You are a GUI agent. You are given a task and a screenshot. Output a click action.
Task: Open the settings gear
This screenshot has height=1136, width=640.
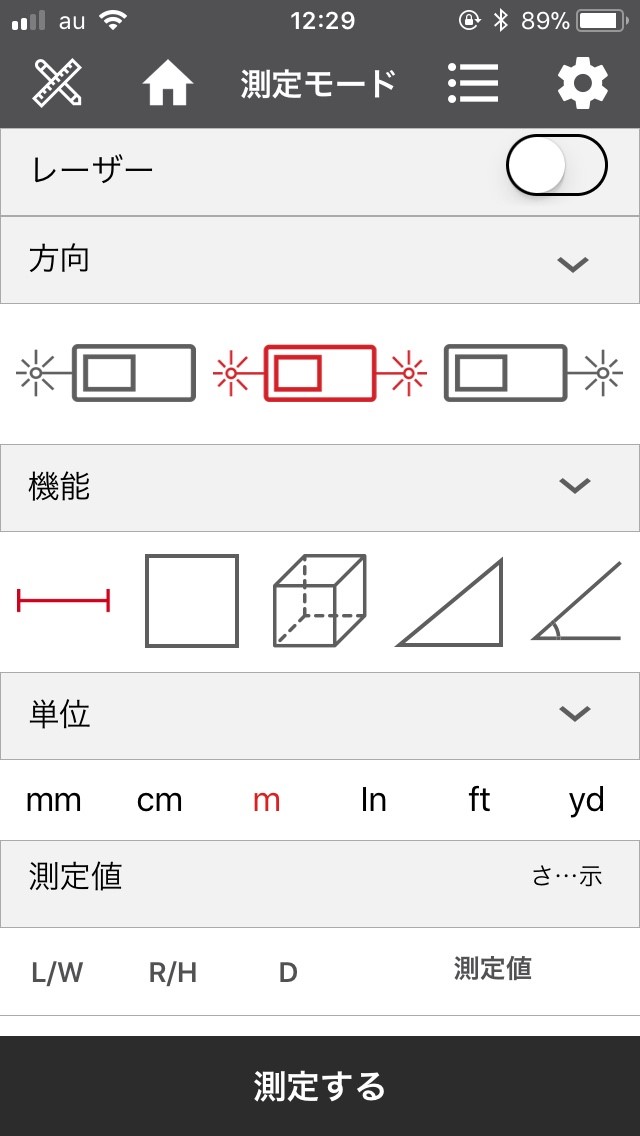[583, 83]
